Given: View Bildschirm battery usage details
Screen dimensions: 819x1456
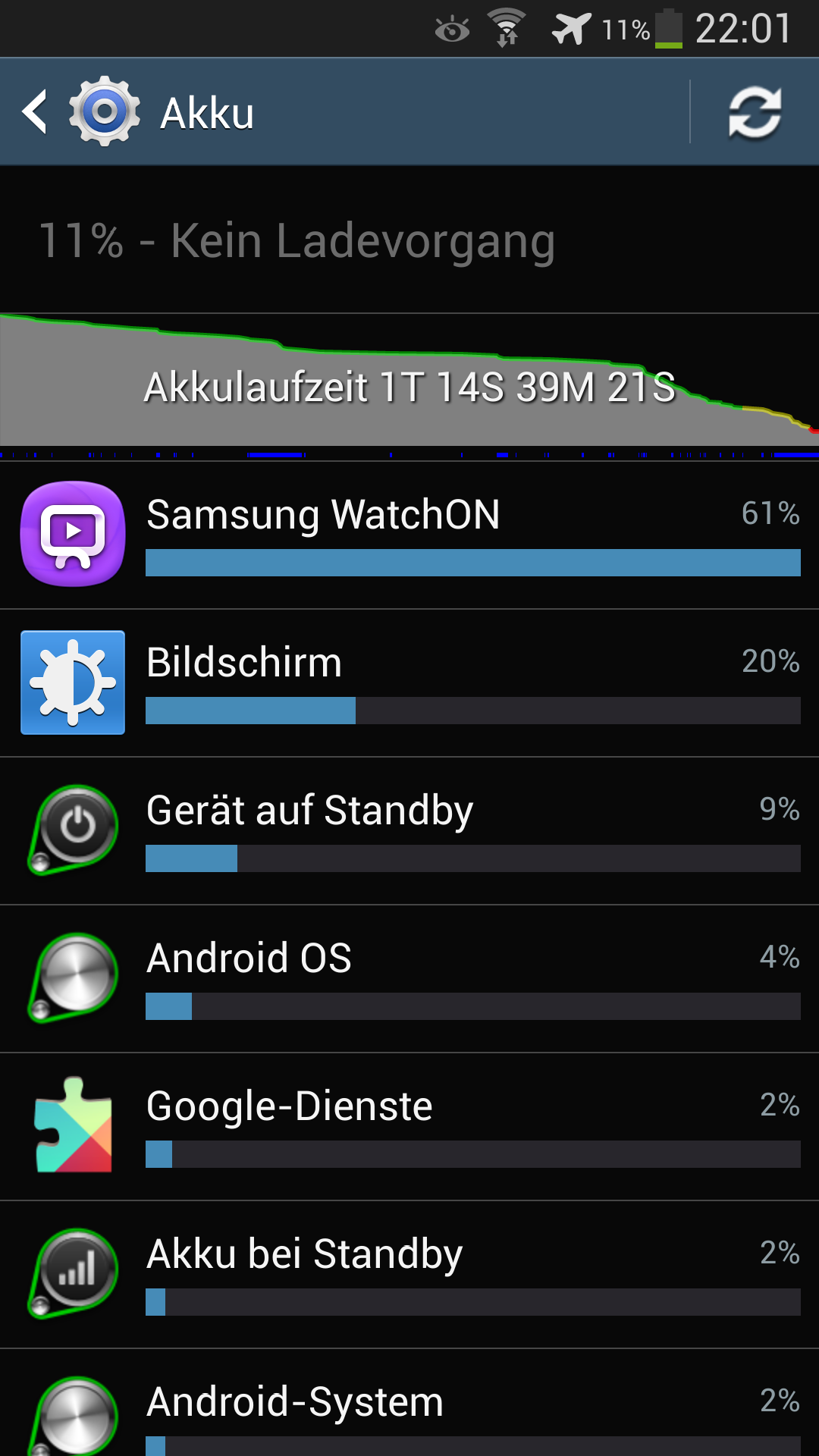Looking at the screenshot, I should pos(409,682).
